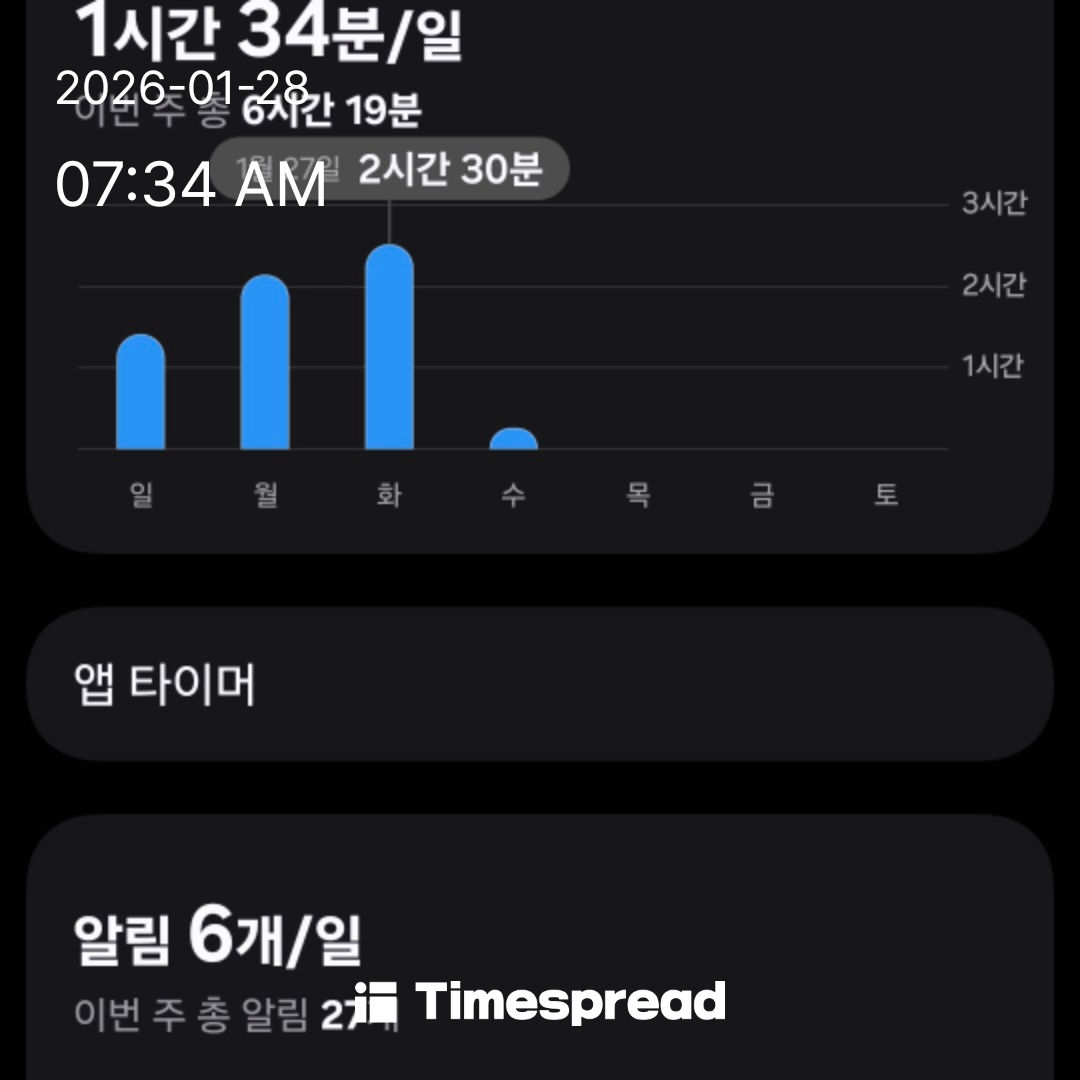Select the 수 bar in the usage chart
The image size is (1080, 1080).
[x=513, y=439]
